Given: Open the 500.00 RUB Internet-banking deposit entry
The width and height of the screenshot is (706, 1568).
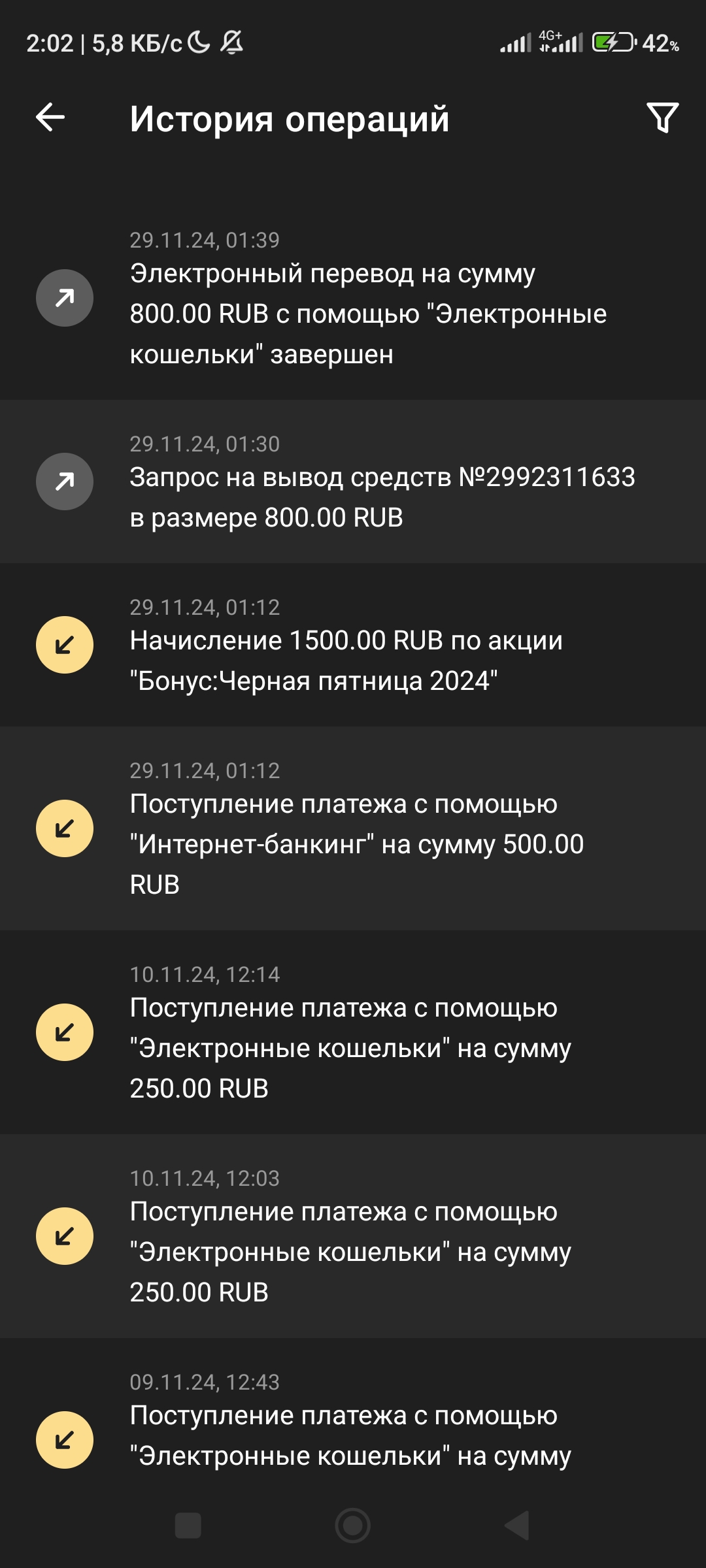Looking at the screenshot, I should pyautogui.click(x=353, y=828).
